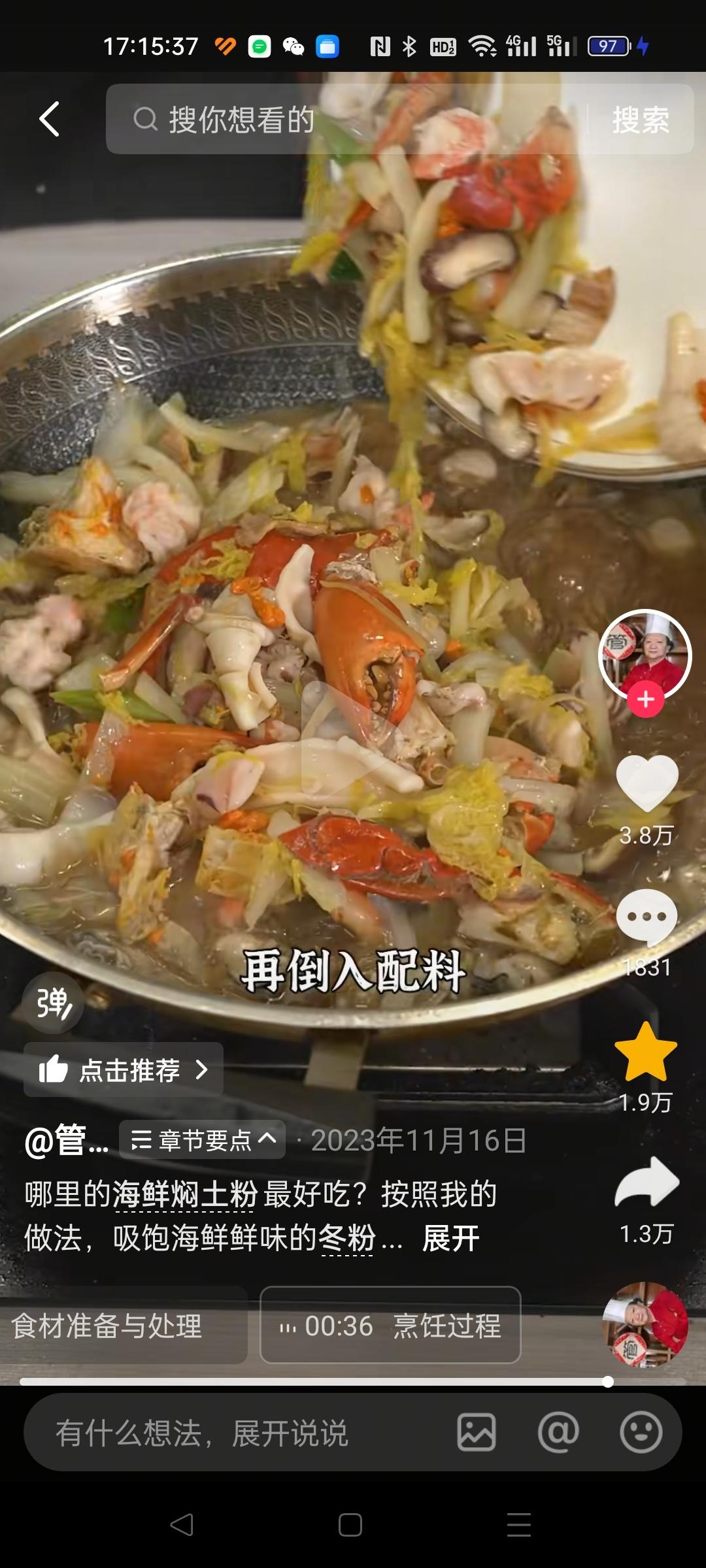Tap the 点击推荐 button

(x=124, y=1070)
